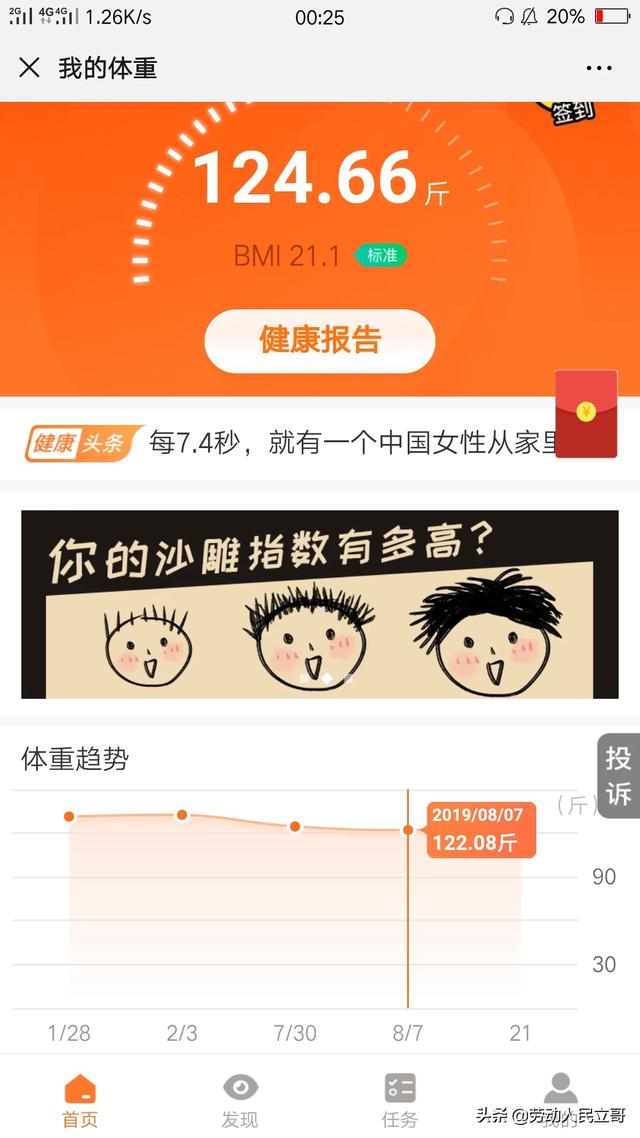640x1138 pixels.
Task: Select the 2/3 point on the weight chart
Action: point(182,815)
